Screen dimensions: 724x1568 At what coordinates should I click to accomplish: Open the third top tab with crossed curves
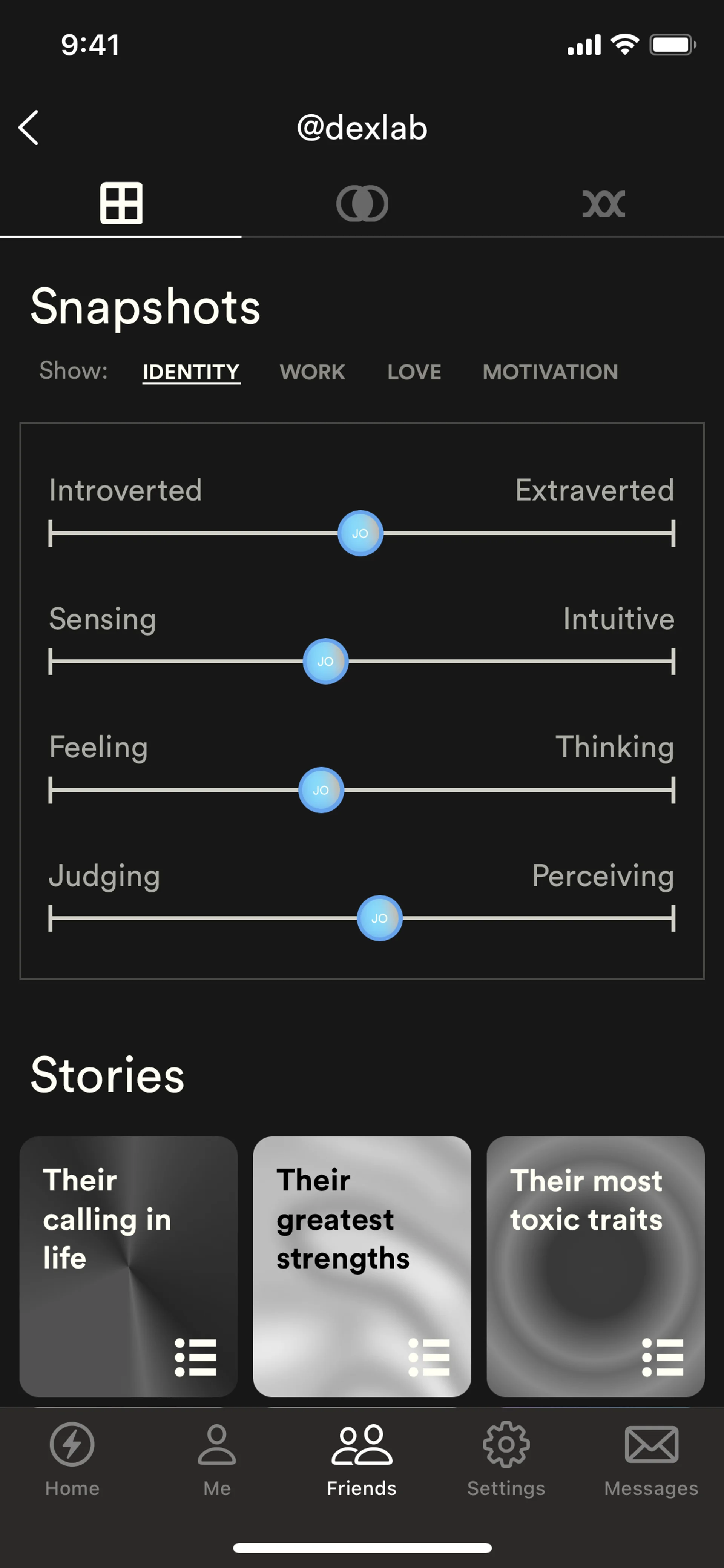[603, 203]
